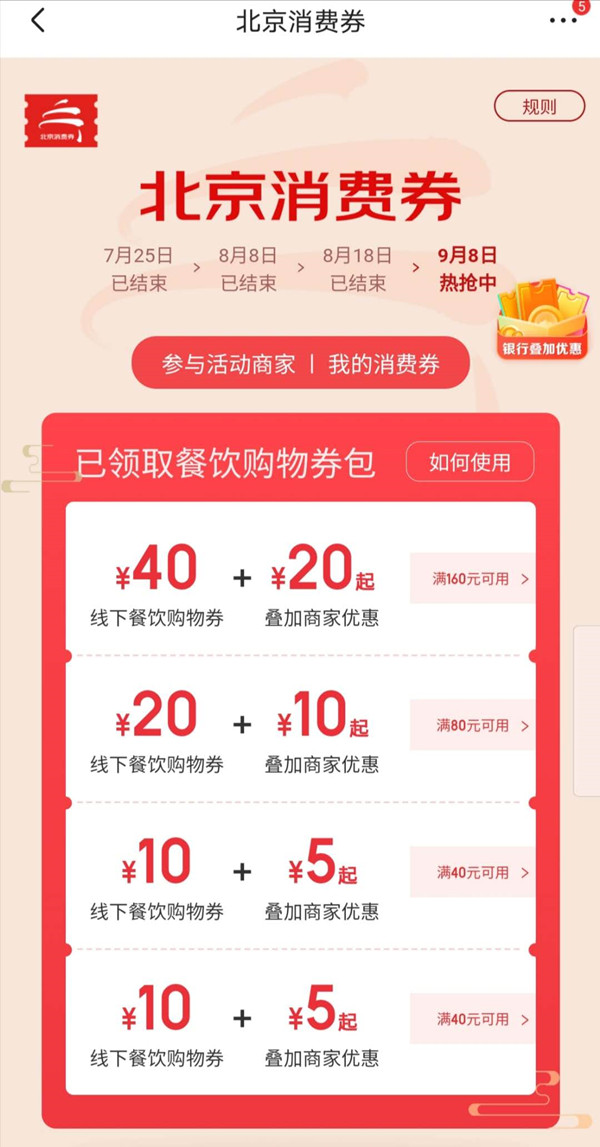The width and height of the screenshot is (600, 1147).
Task: Open the 规则 rules page
Action: click(x=539, y=106)
